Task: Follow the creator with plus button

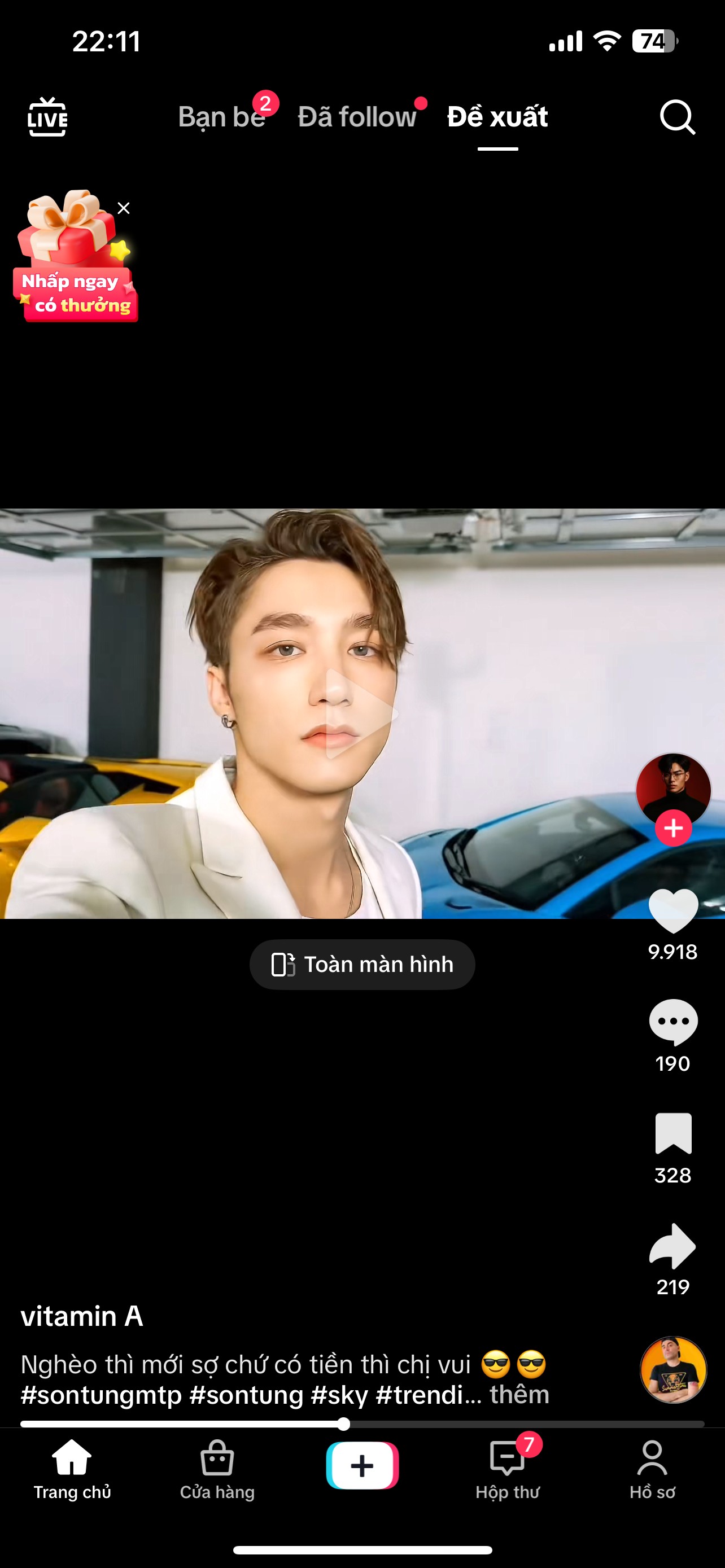Action: click(x=673, y=828)
